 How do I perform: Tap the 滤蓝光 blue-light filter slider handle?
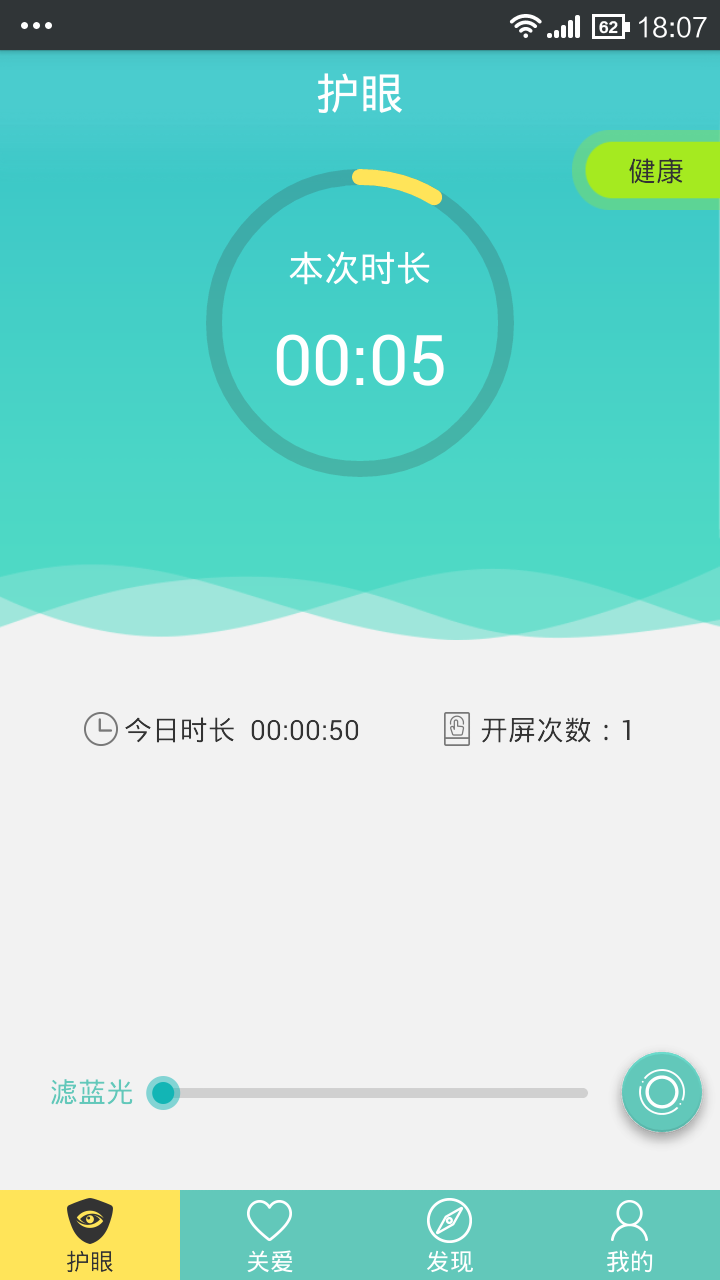163,1093
